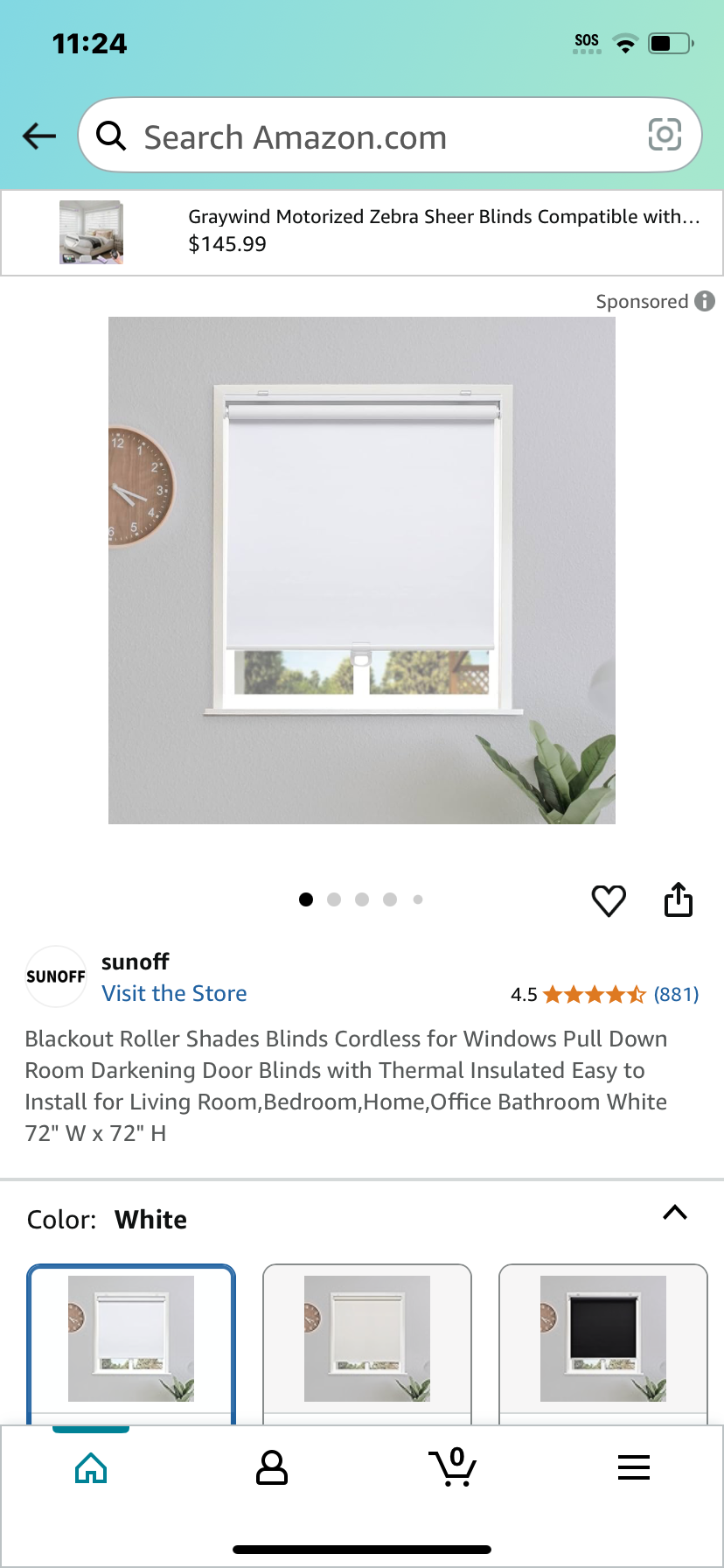Open the main roller shade product image
724x1568 pixels.
(x=362, y=570)
